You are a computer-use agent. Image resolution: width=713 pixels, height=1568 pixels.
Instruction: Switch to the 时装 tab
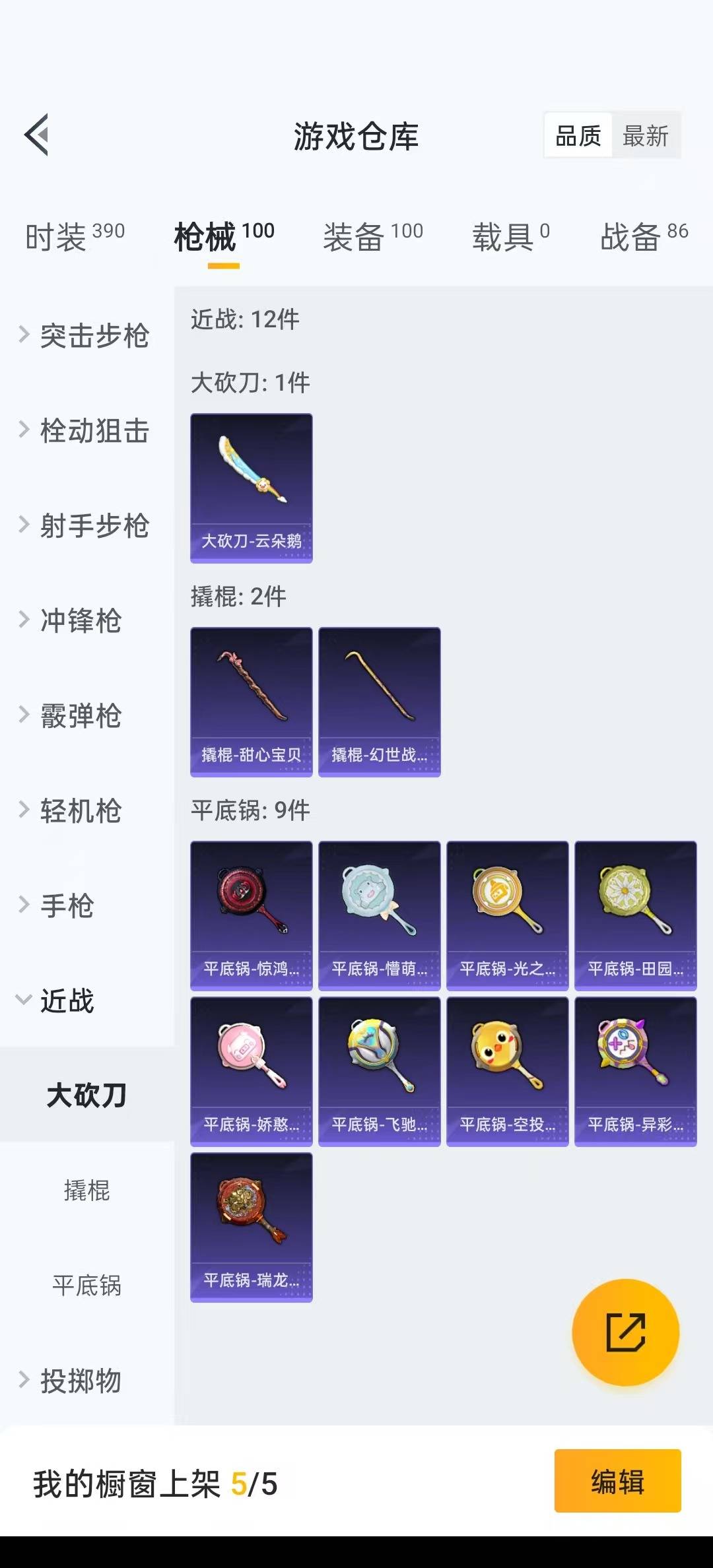(75, 237)
